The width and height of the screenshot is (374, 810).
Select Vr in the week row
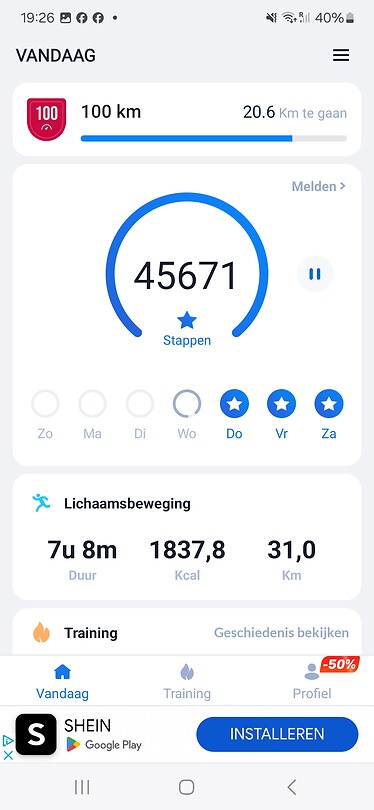pos(282,414)
